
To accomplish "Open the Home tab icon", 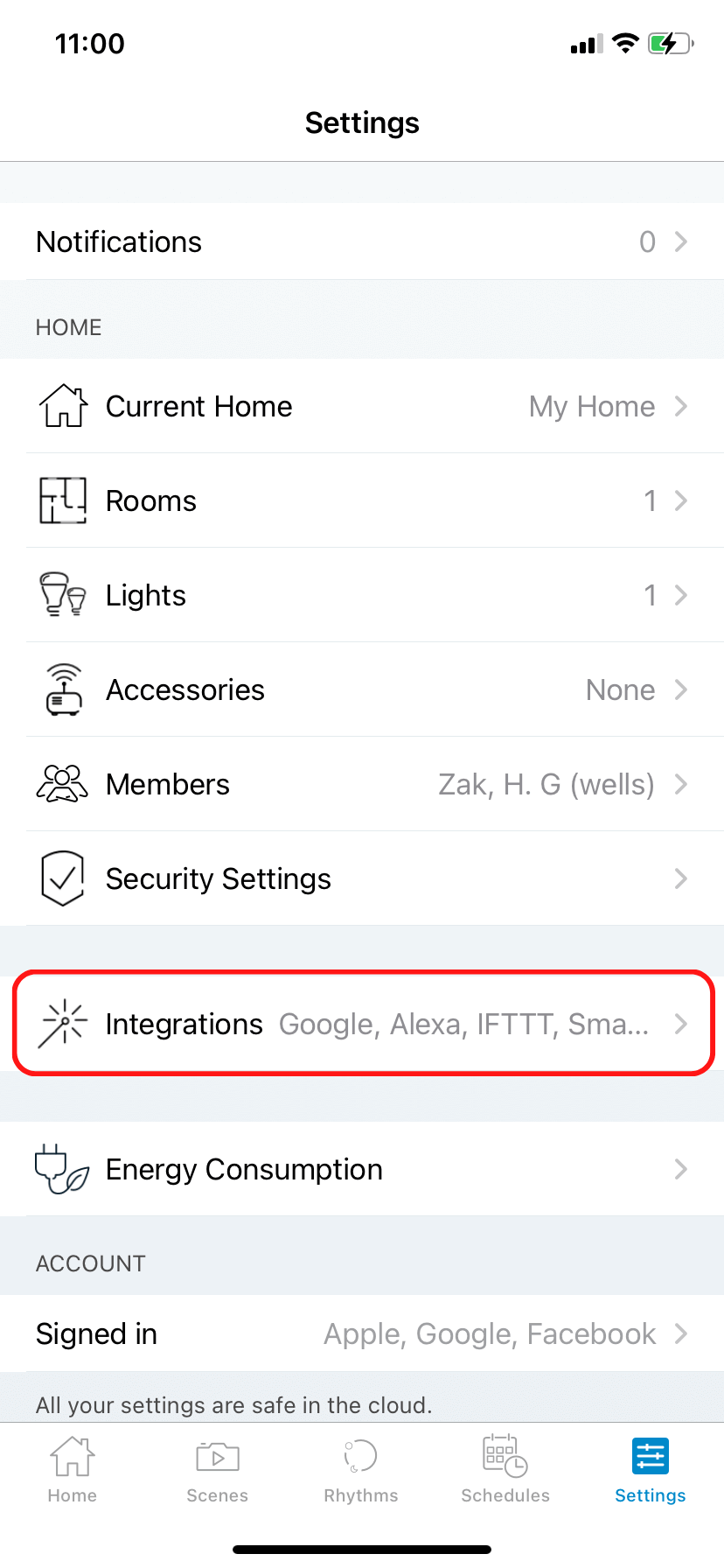I will (x=72, y=1455).
